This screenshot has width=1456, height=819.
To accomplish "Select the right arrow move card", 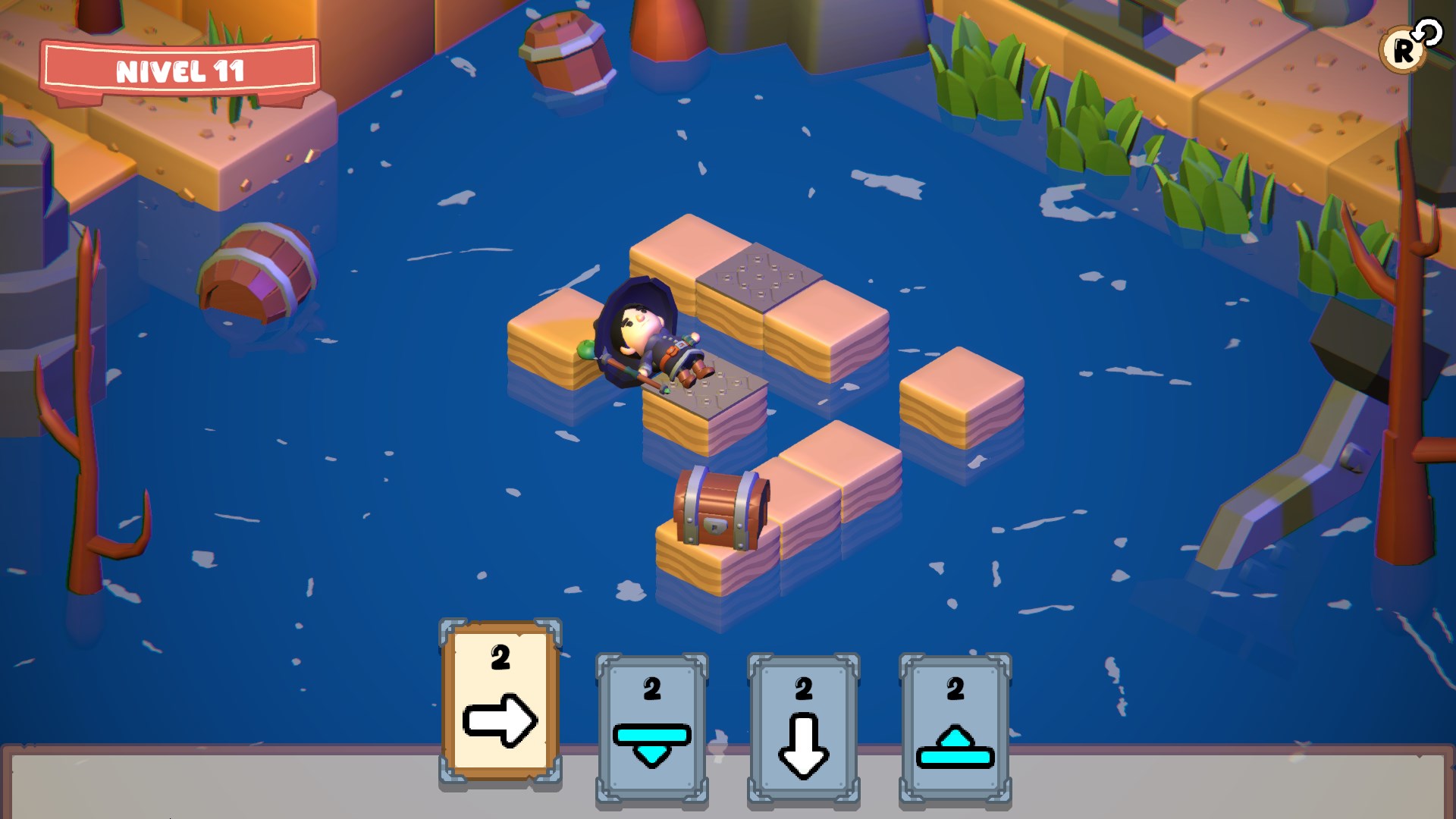I will coord(500,701).
